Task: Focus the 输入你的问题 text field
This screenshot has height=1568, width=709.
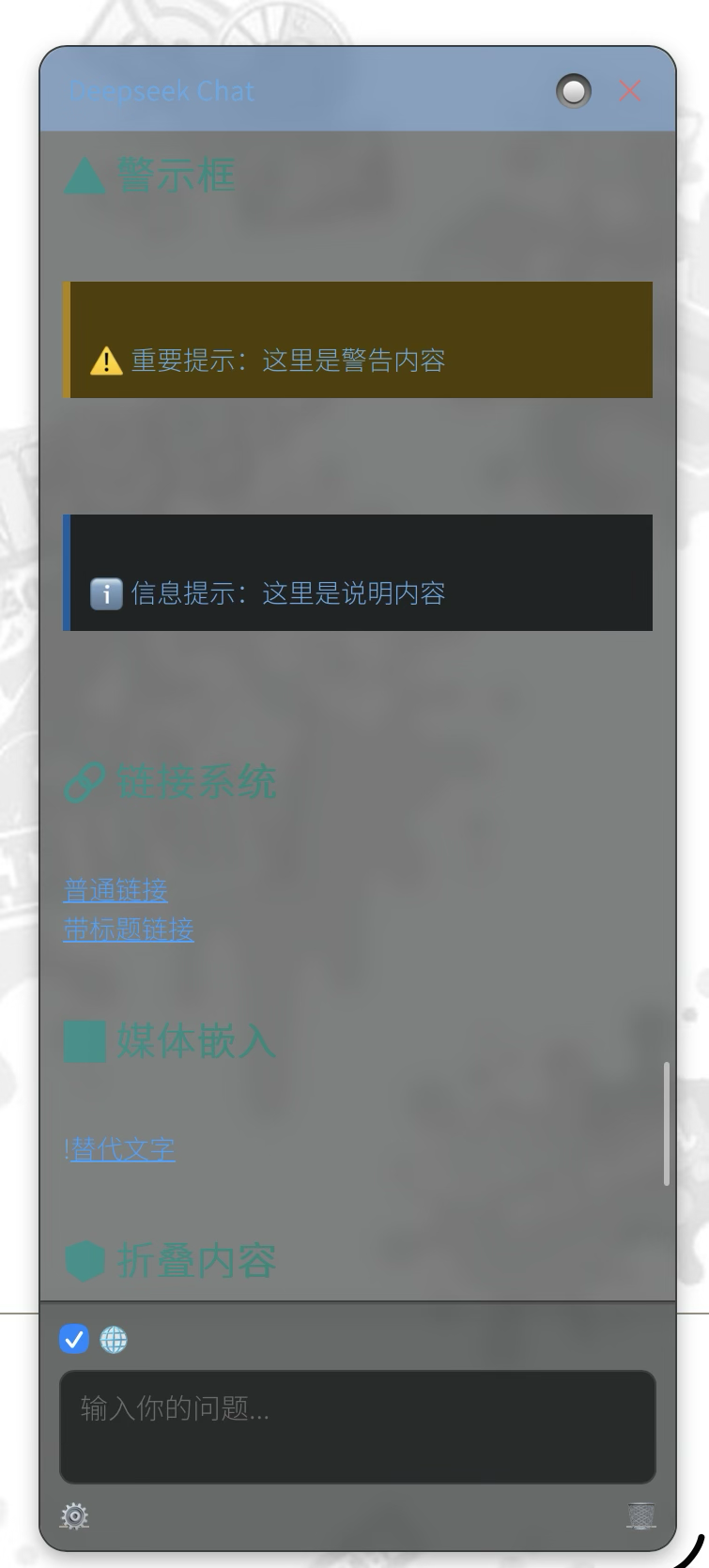Action: click(357, 1426)
